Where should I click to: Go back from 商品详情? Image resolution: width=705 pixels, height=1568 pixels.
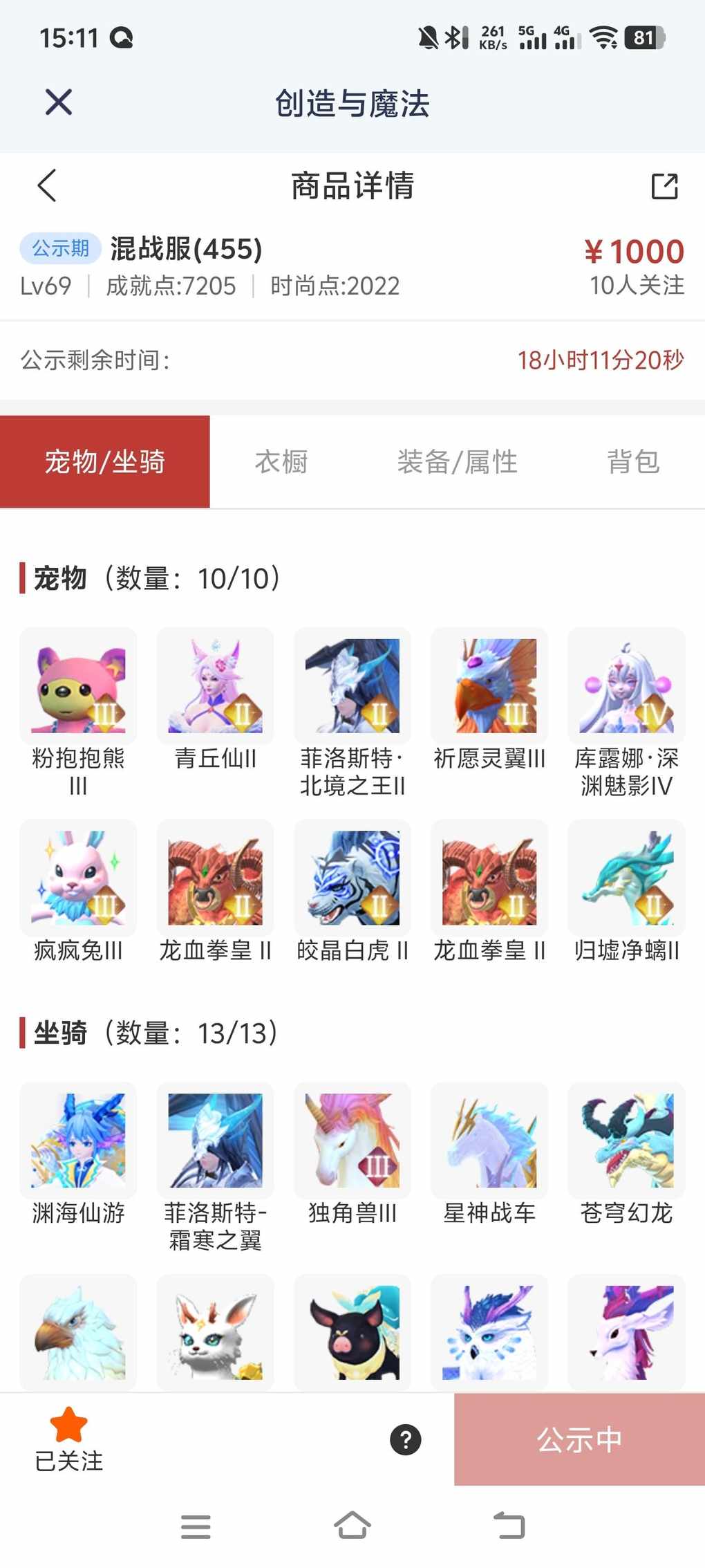coord(46,185)
